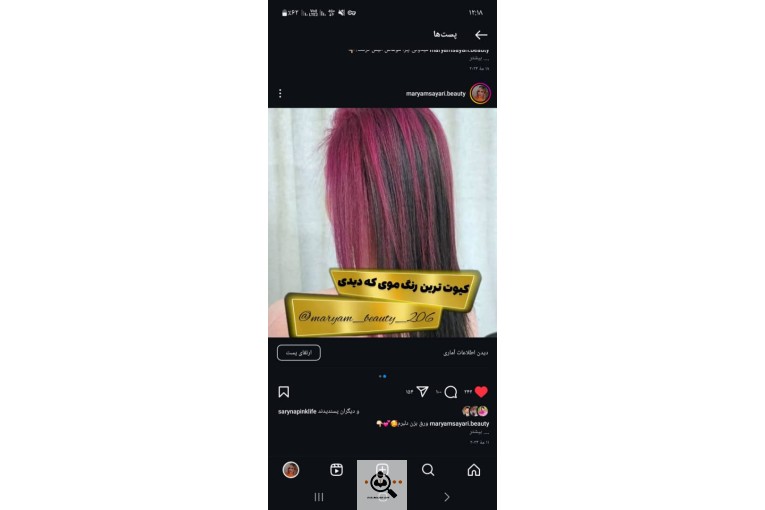Tap the ارتقای پست boost button
765x510 pixels.
coord(298,353)
